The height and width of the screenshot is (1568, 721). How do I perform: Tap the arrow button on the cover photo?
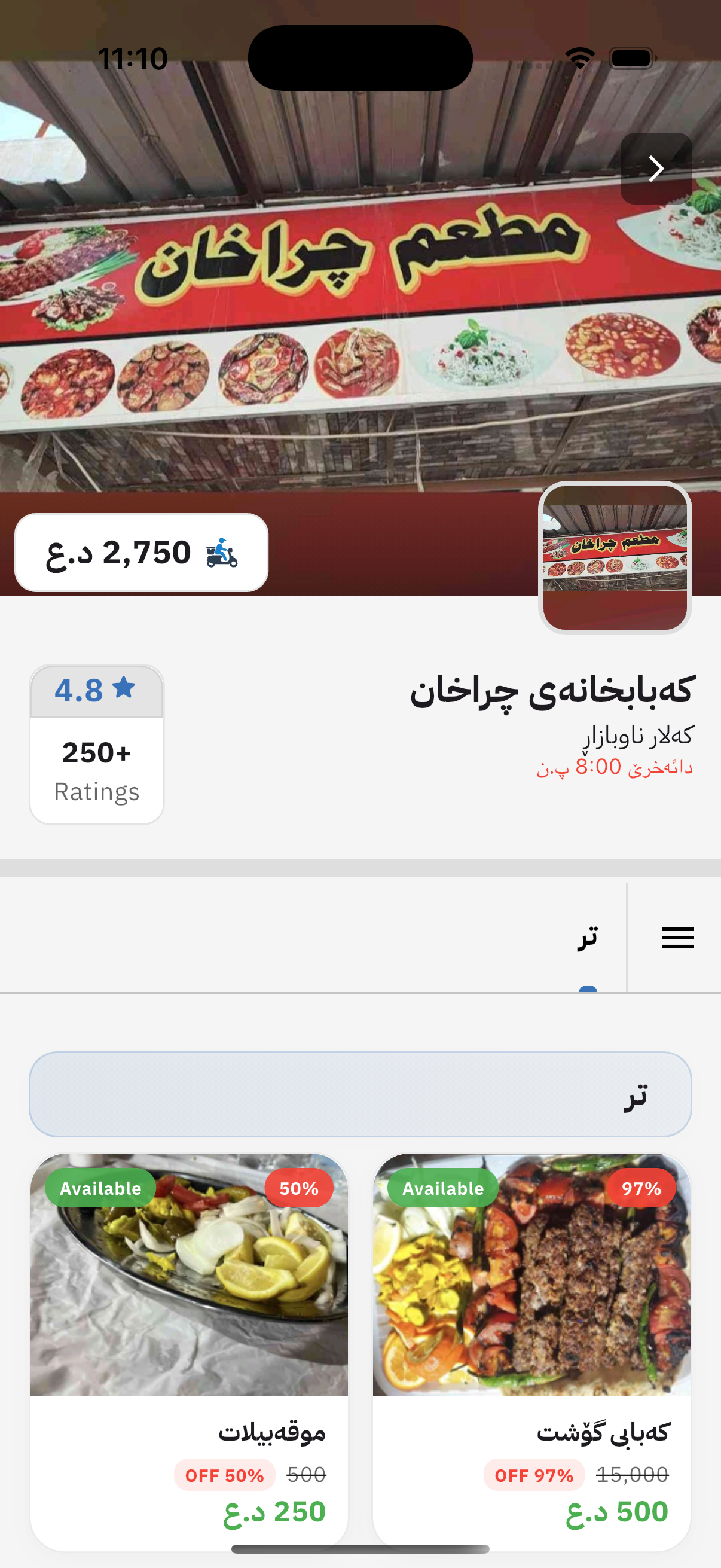click(655, 169)
